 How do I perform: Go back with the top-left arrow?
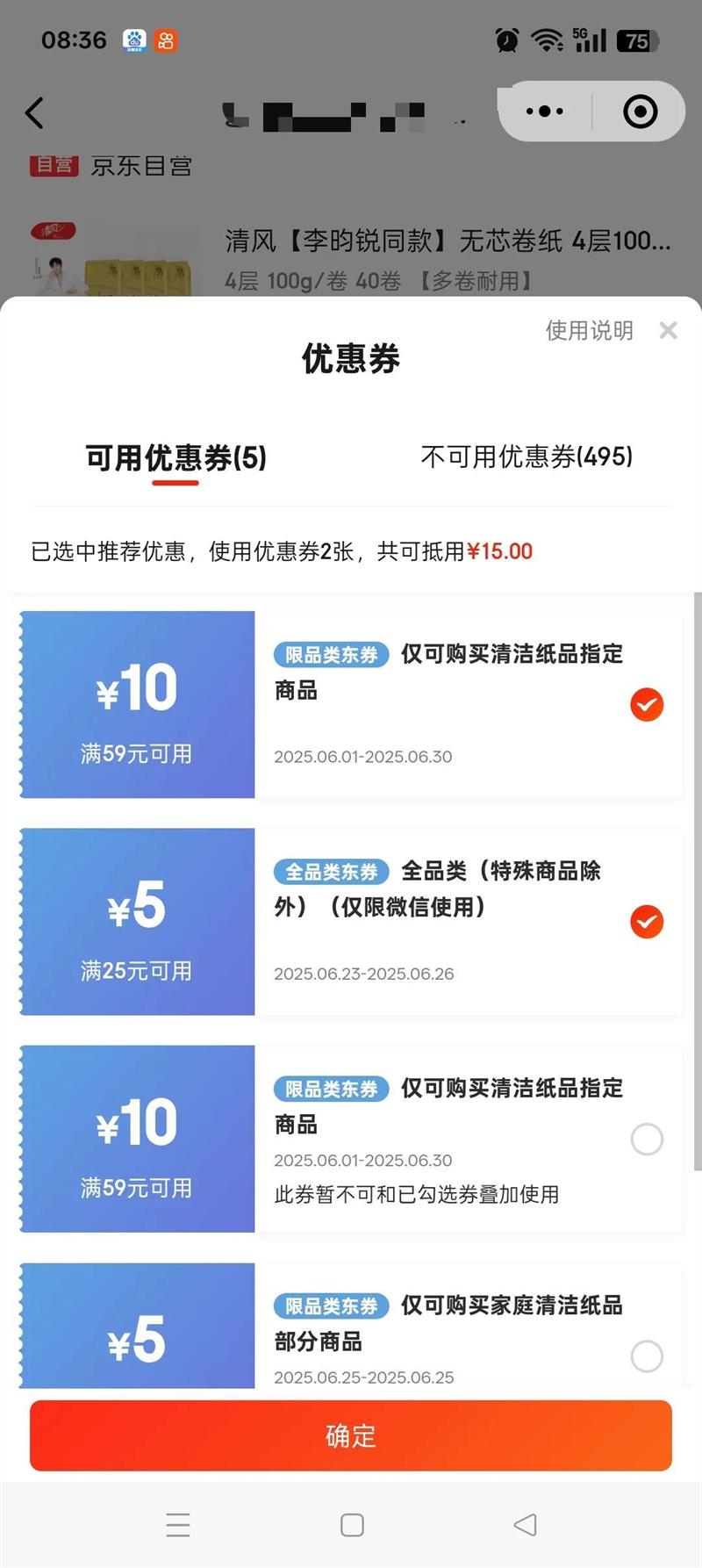pyautogui.click(x=34, y=112)
